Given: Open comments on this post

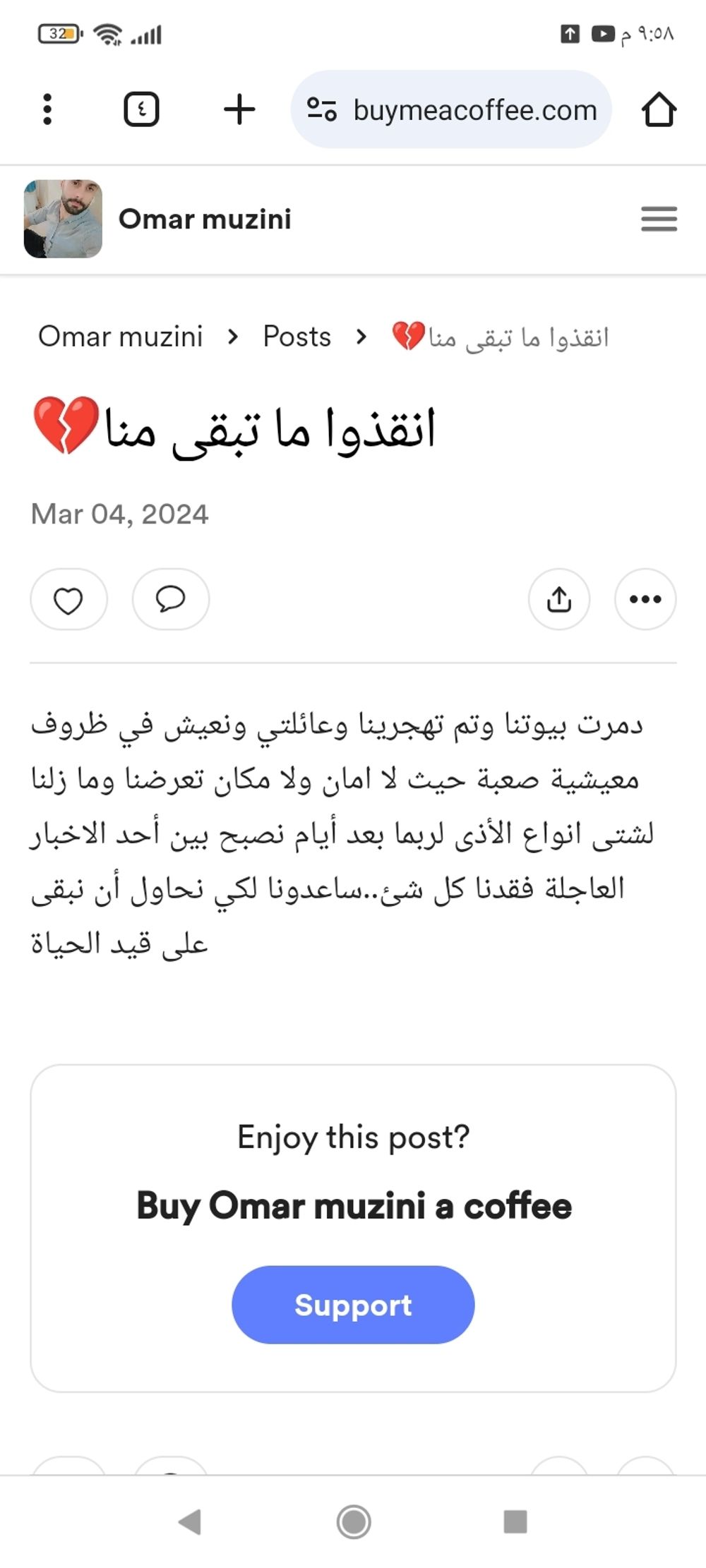Looking at the screenshot, I should pyautogui.click(x=170, y=599).
